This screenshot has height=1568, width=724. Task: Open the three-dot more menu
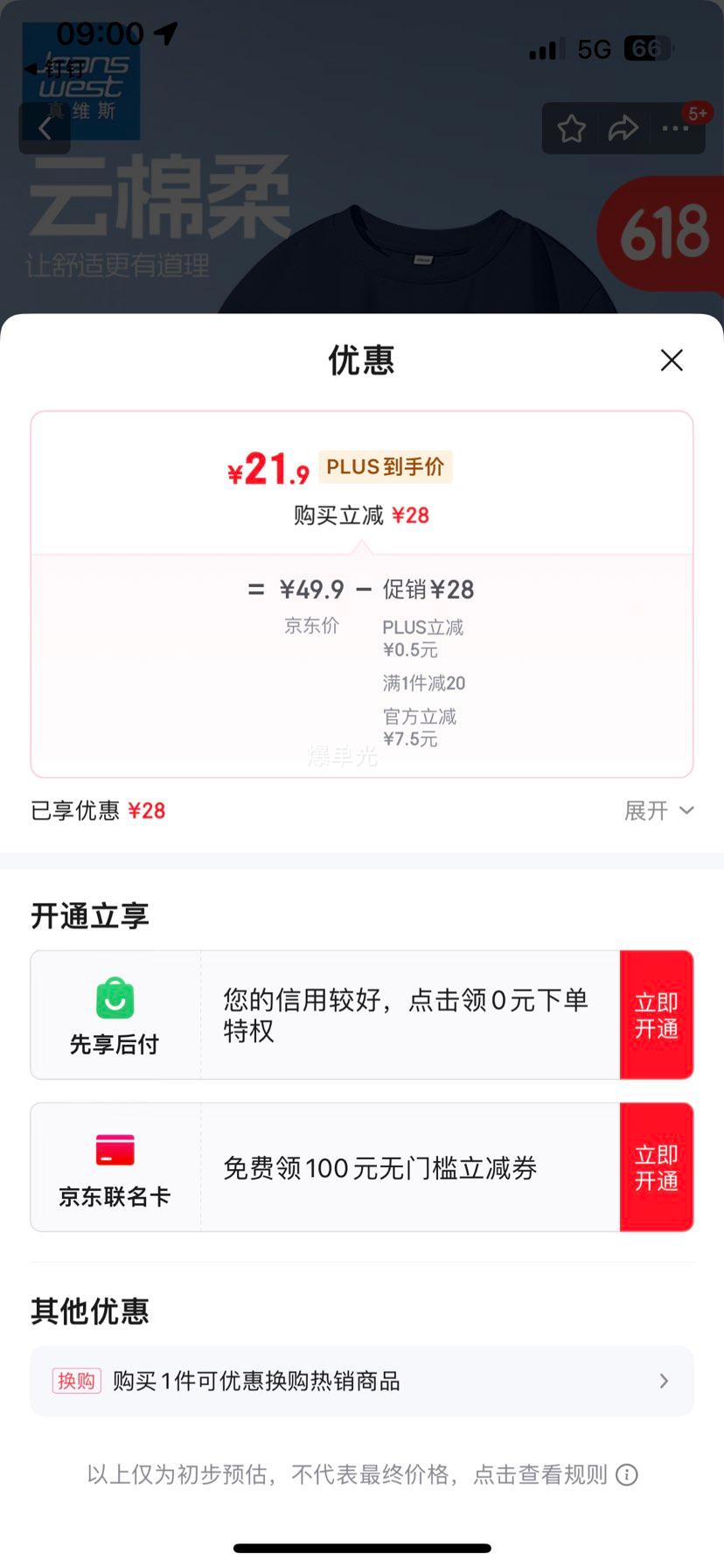[675, 129]
